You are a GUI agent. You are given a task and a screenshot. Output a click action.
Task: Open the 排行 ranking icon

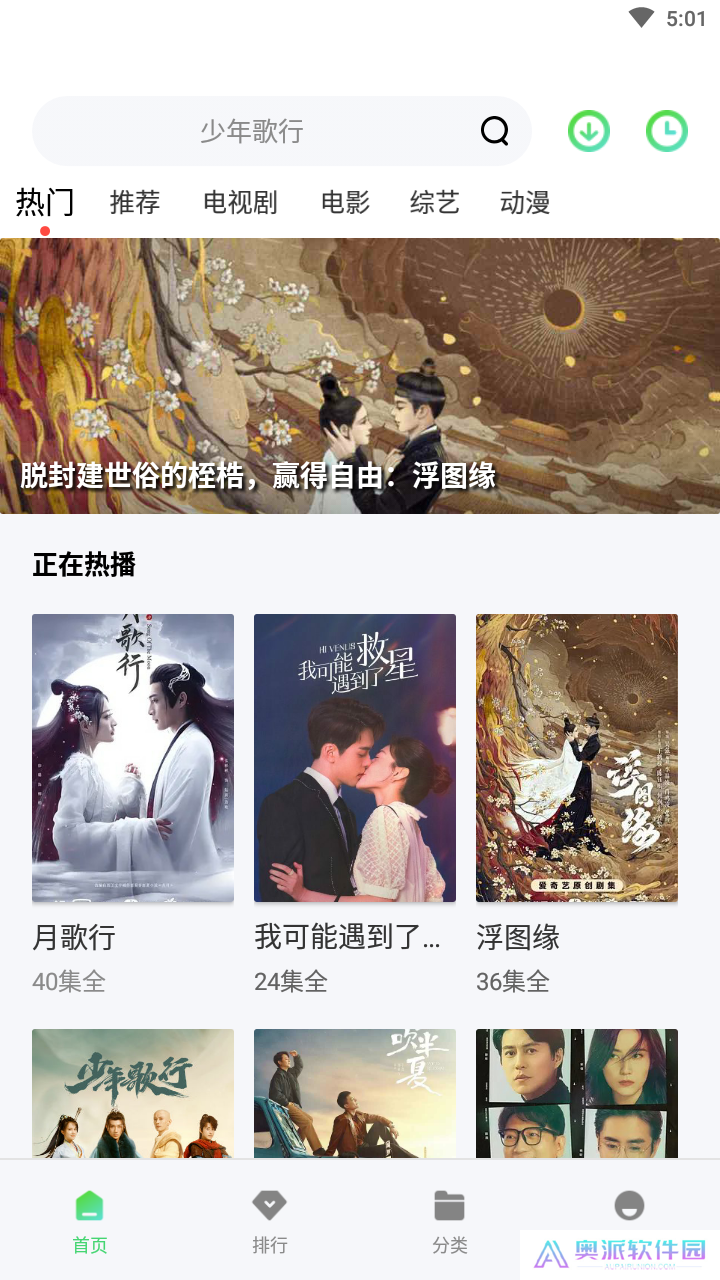[x=269, y=1205]
